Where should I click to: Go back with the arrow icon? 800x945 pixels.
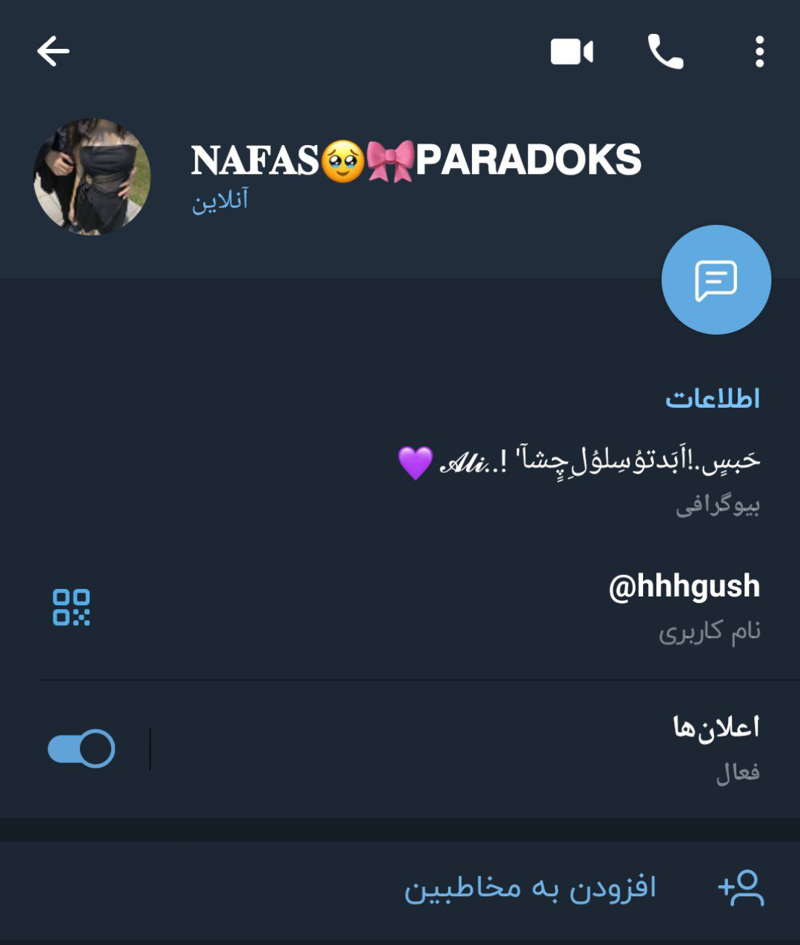pyautogui.click(x=53, y=51)
